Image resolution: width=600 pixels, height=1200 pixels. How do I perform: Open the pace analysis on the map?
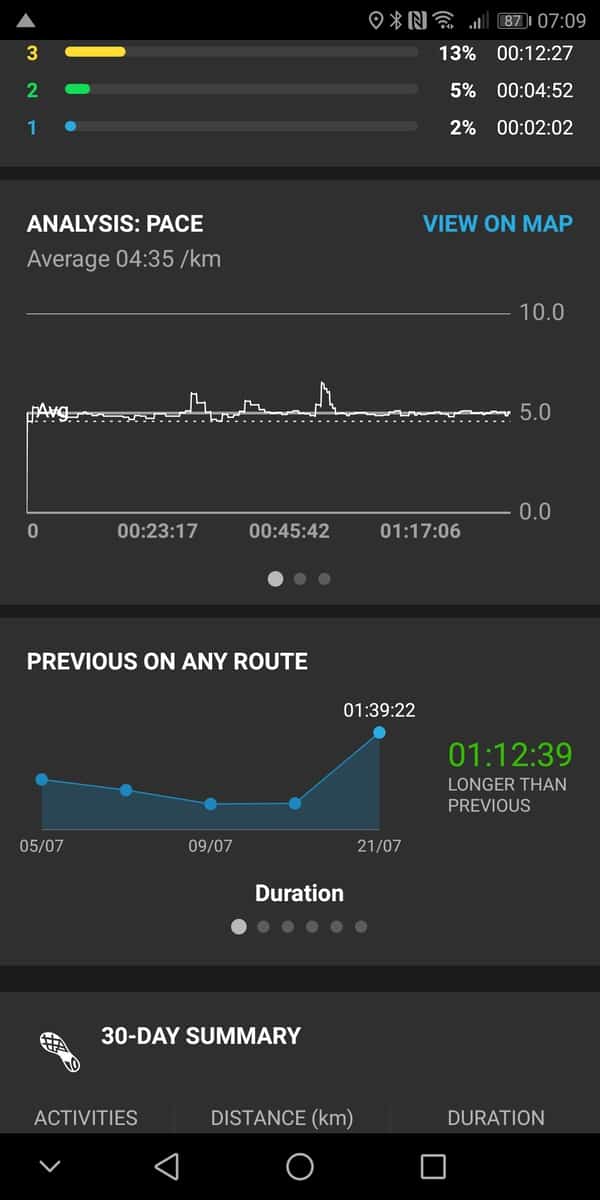(x=497, y=223)
